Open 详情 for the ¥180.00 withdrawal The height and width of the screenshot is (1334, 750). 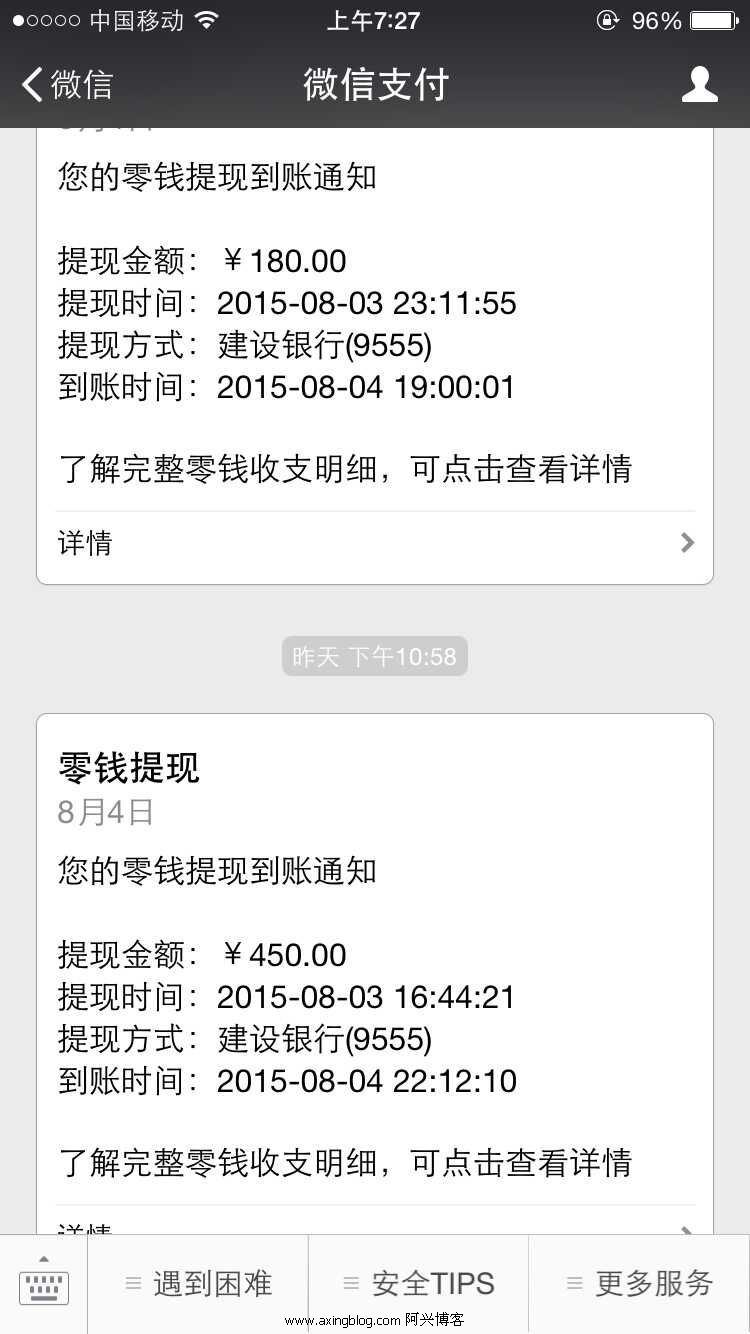(375, 543)
